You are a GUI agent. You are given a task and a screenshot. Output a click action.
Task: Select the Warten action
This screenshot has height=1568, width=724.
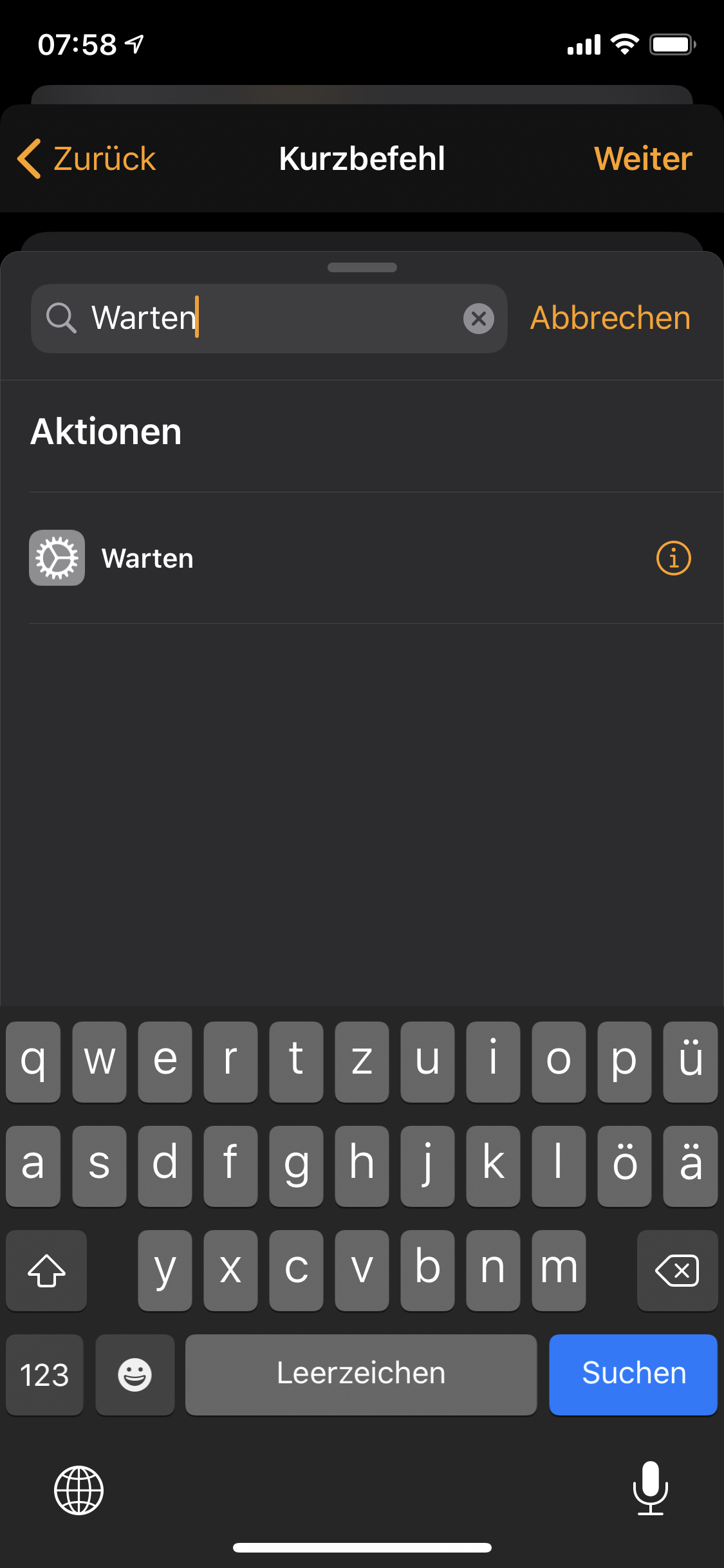point(322,558)
